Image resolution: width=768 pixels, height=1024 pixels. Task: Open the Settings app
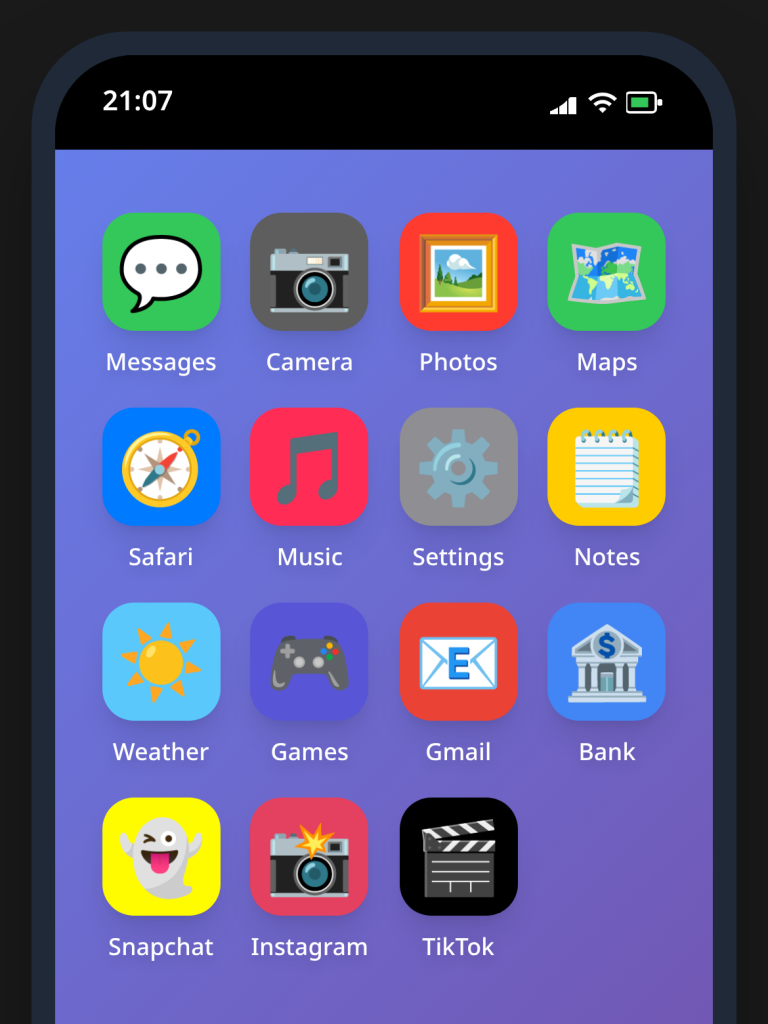pos(458,467)
